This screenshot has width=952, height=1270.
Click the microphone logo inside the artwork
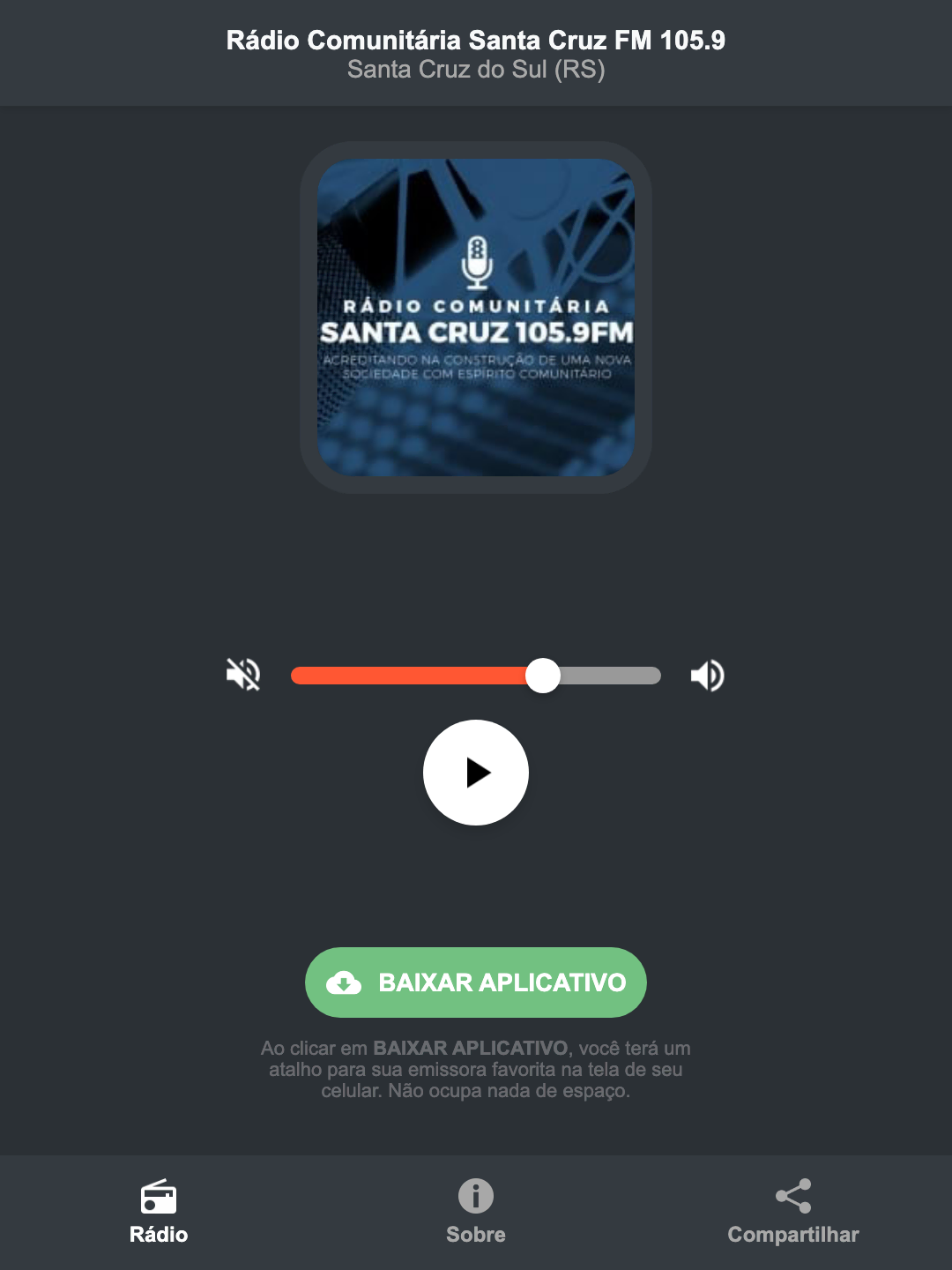point(476,263)
